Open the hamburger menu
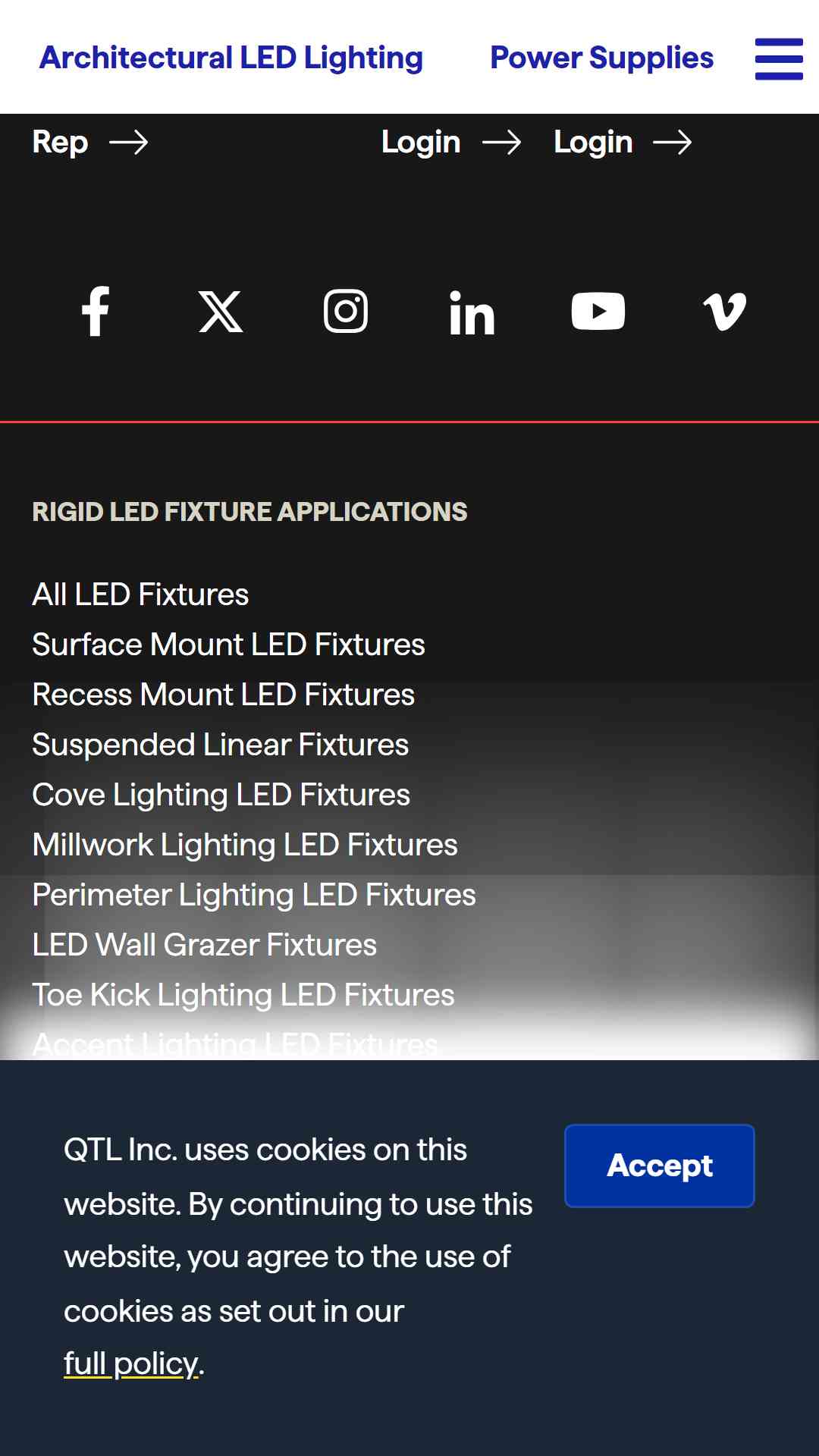The height and width of the screenshot is (1456, 819). coord(779,58)
